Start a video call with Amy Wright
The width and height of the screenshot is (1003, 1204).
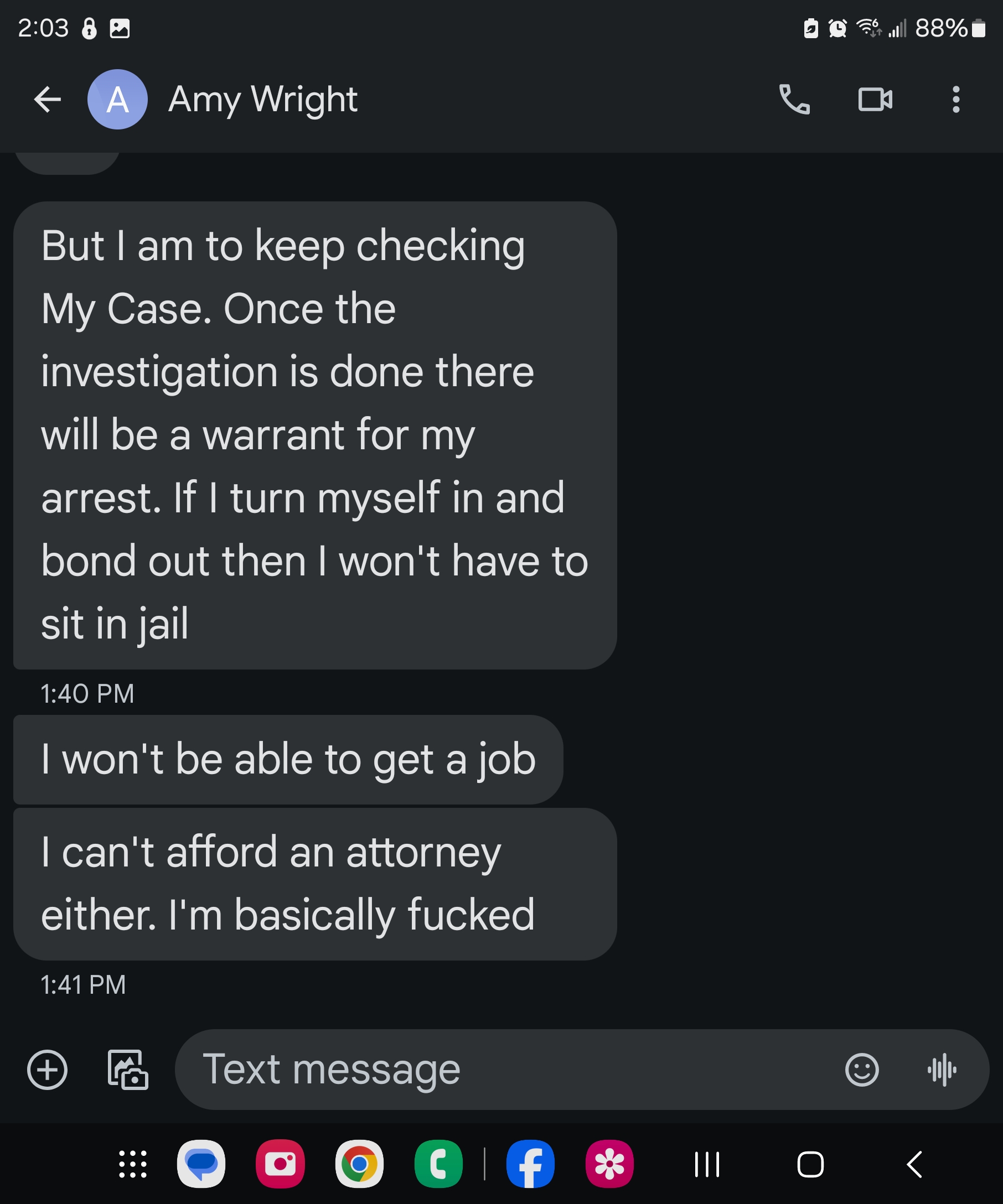click(x=875, y=100)
